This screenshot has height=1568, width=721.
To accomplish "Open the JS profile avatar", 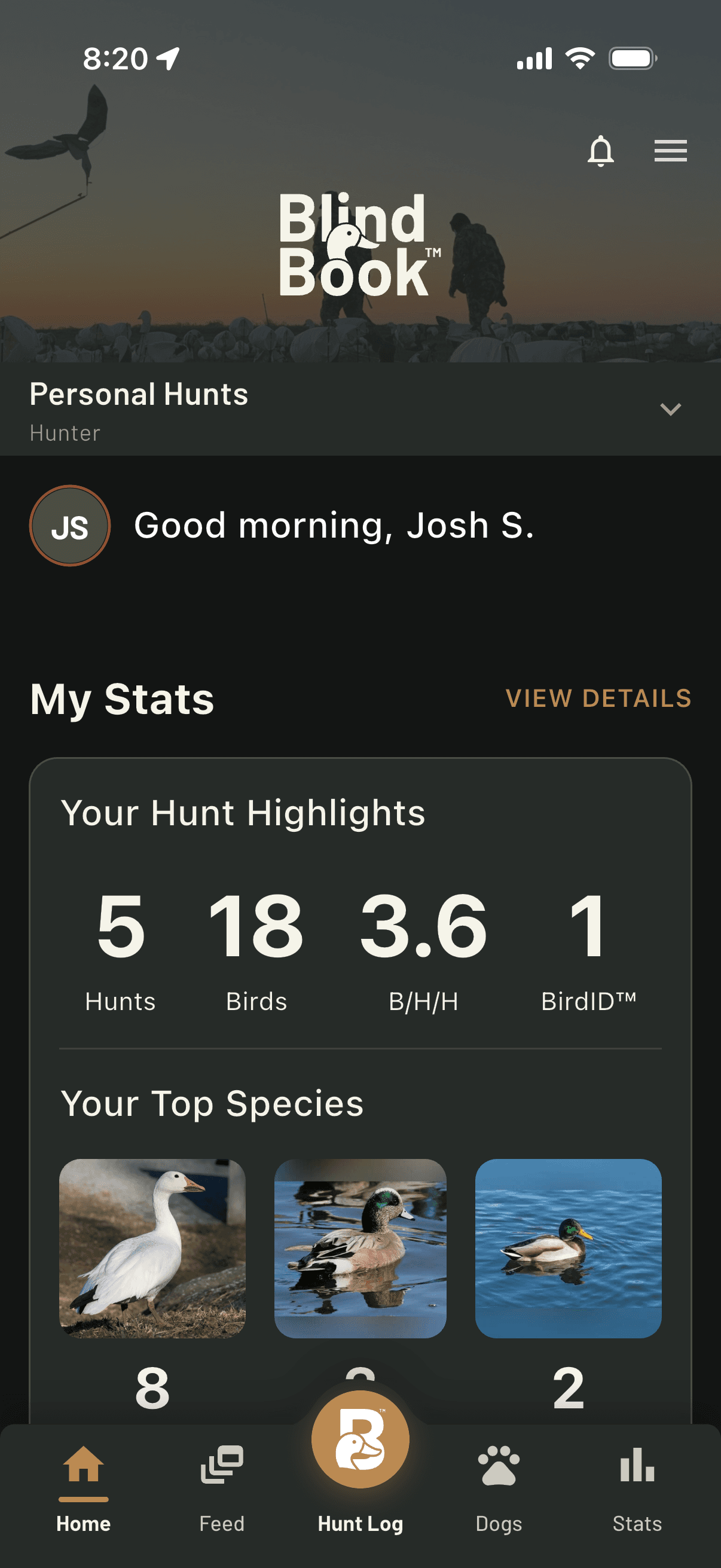I will coord(69,525).
